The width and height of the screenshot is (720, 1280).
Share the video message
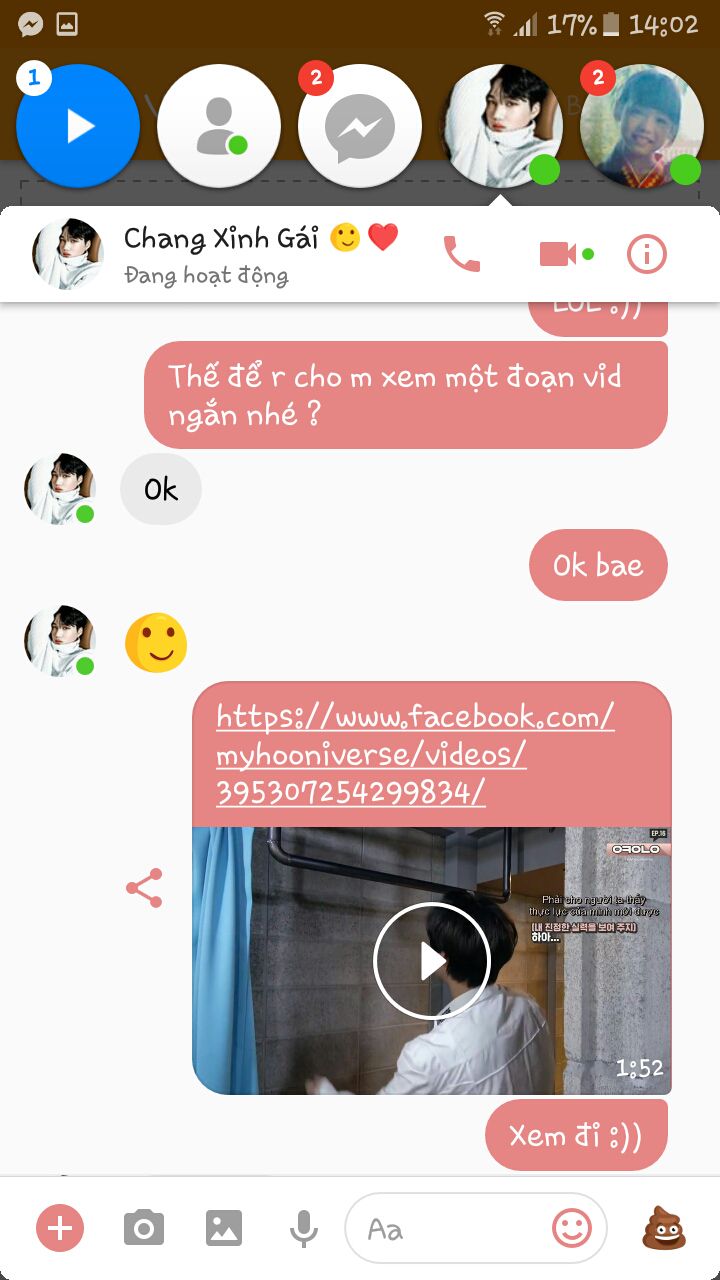(x=144, y=888)
